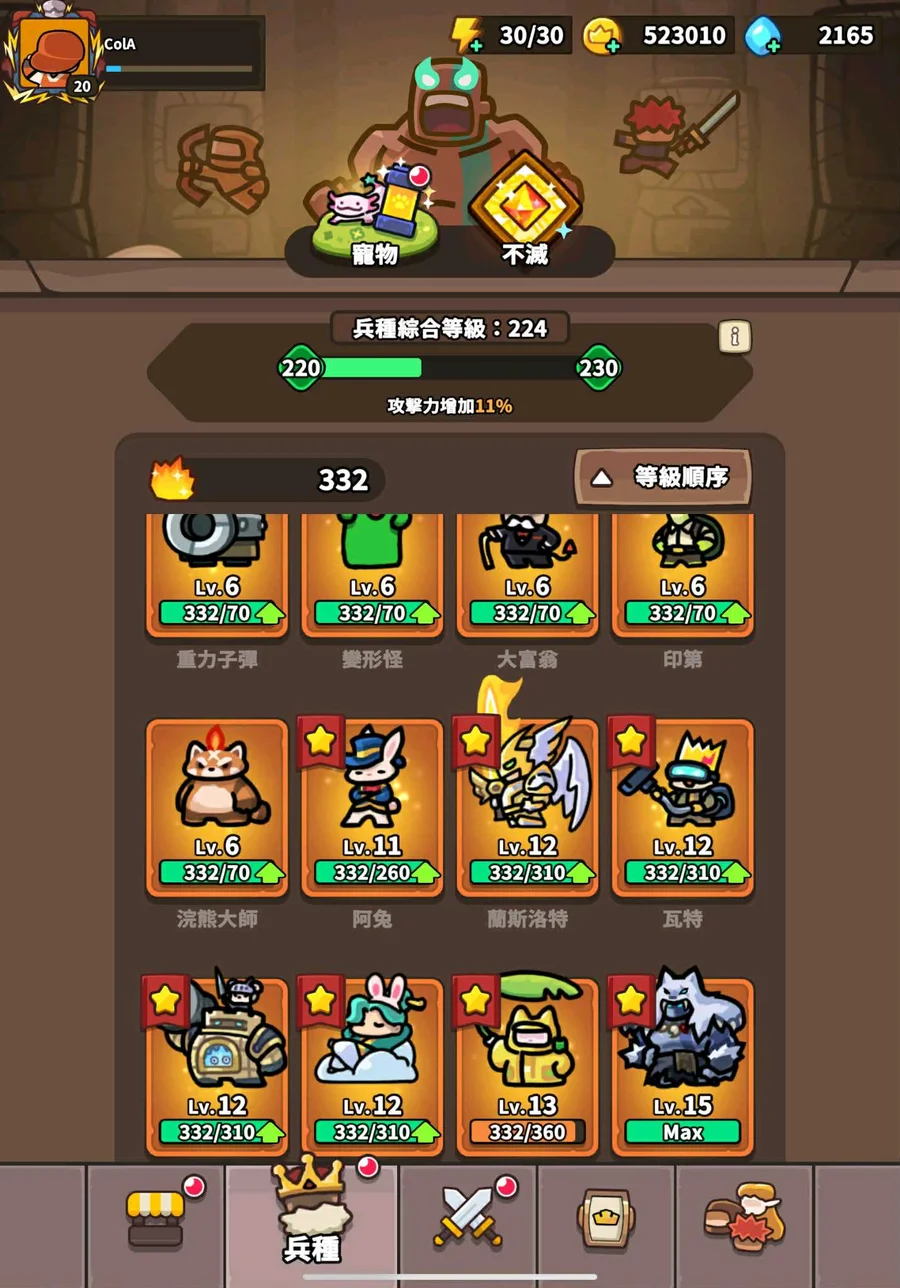Select the 浣熊大師 unit card
This screenshot has height=1288, width=900.
(217, 807)
